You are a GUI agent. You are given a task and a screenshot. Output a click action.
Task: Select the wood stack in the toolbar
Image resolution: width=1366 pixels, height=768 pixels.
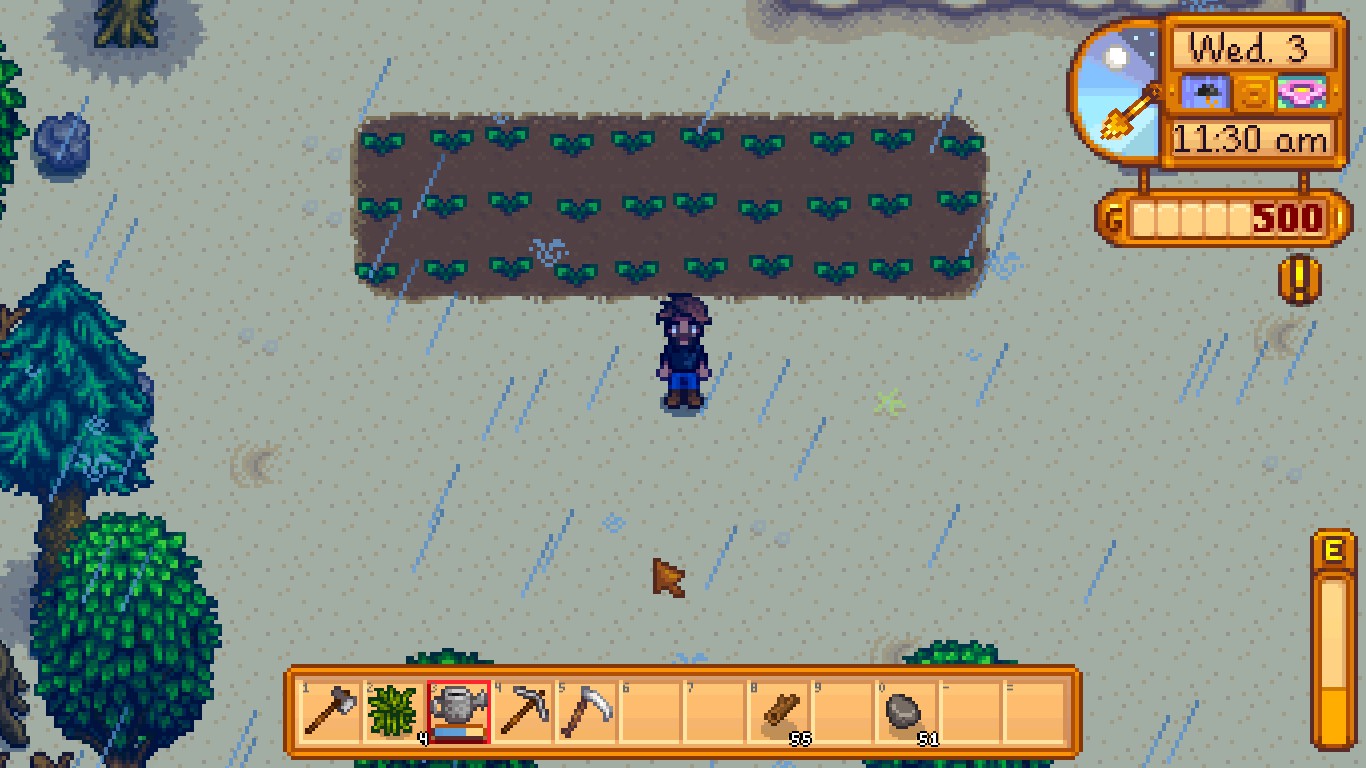click(x=780, y=712)
